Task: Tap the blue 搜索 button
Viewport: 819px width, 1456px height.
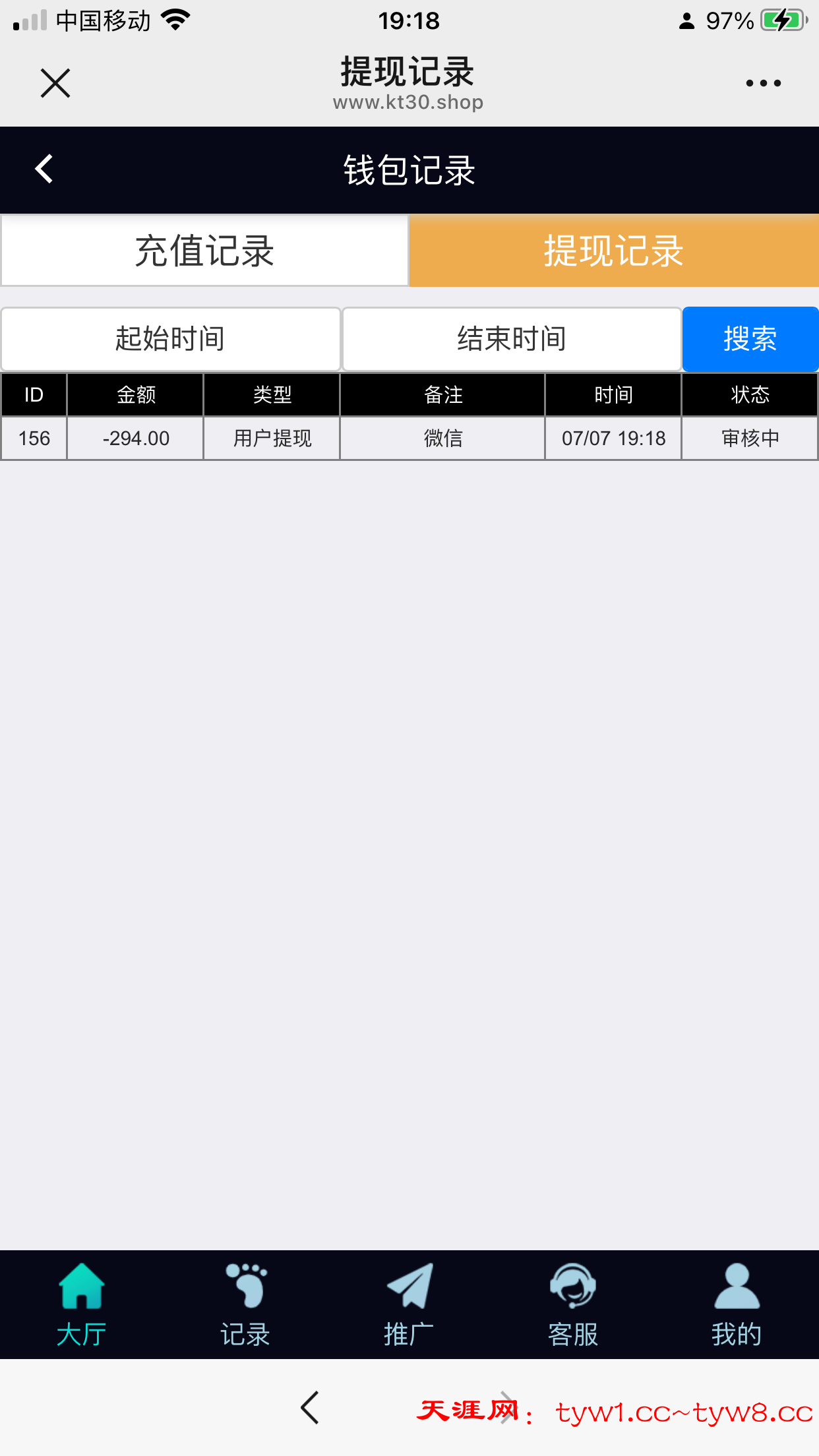Action: tap(750, 339)
